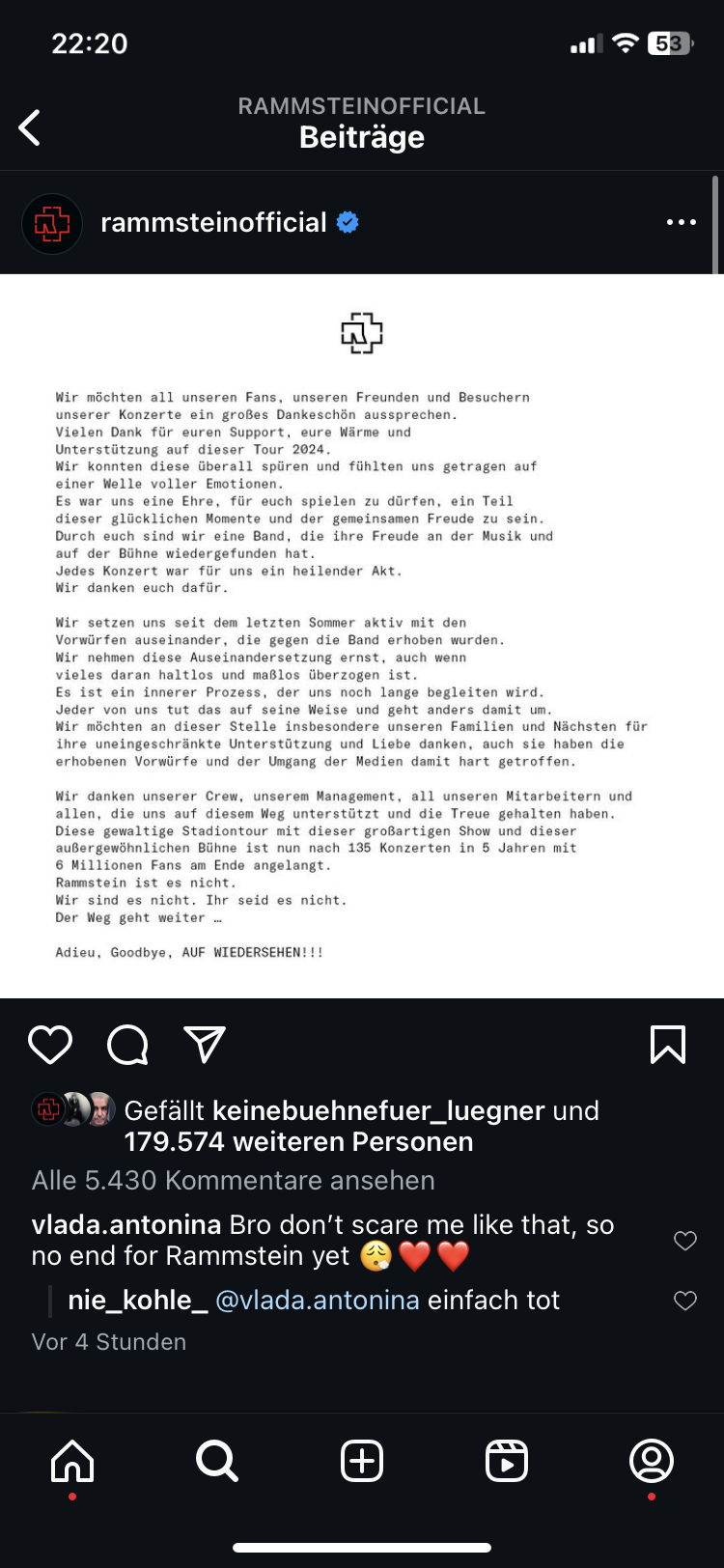View all 5.430 comments
724x1568 pixels.
pos(234,1180)
